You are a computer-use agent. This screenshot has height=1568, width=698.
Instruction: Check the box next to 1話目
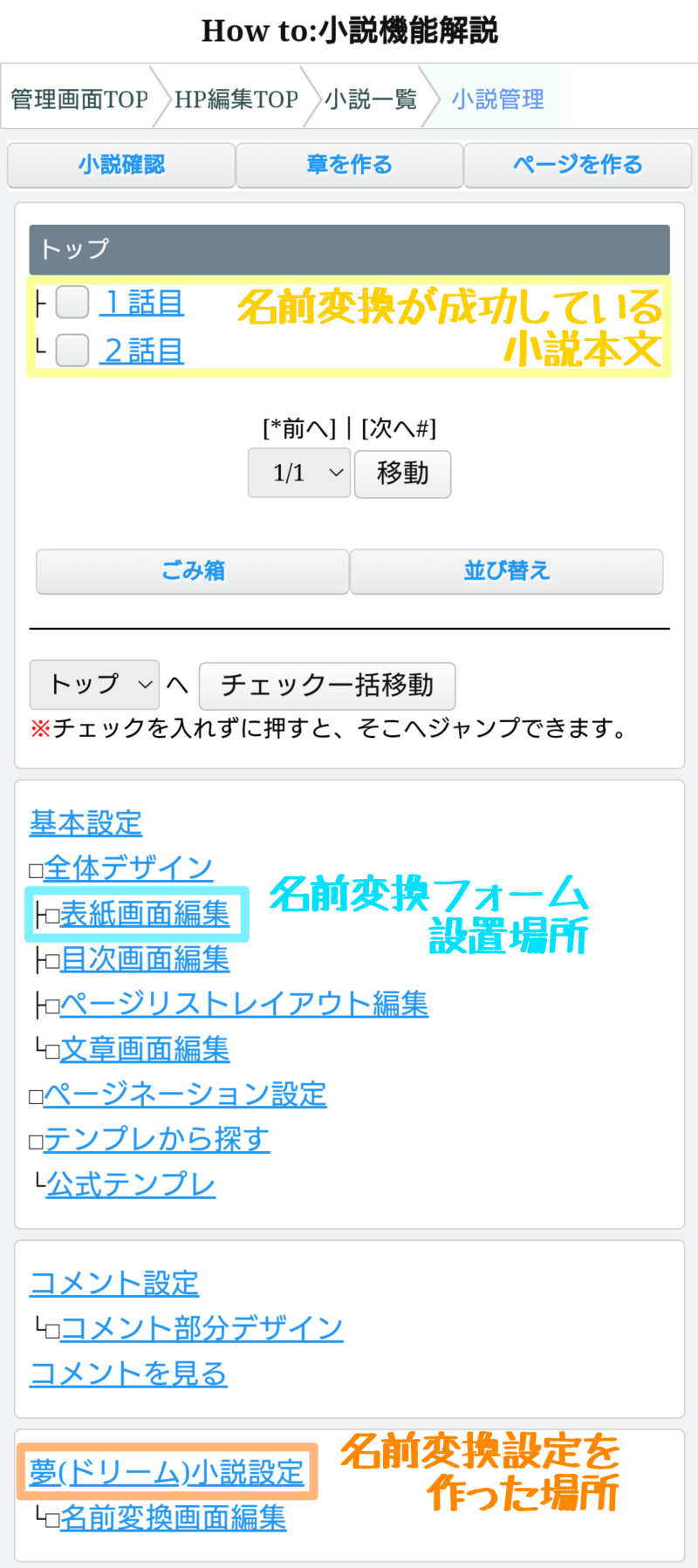72,303
